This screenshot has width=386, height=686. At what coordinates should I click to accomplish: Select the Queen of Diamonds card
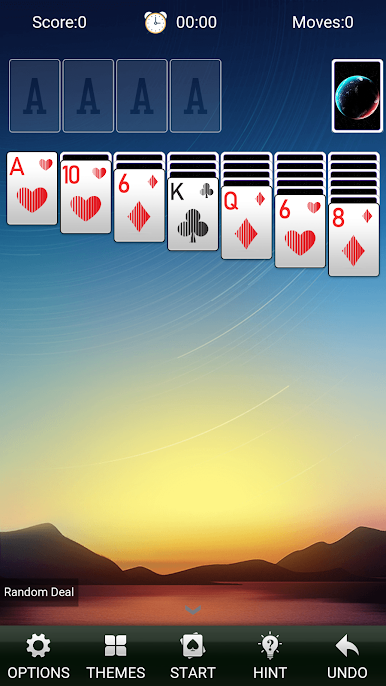tap(246, 223)
